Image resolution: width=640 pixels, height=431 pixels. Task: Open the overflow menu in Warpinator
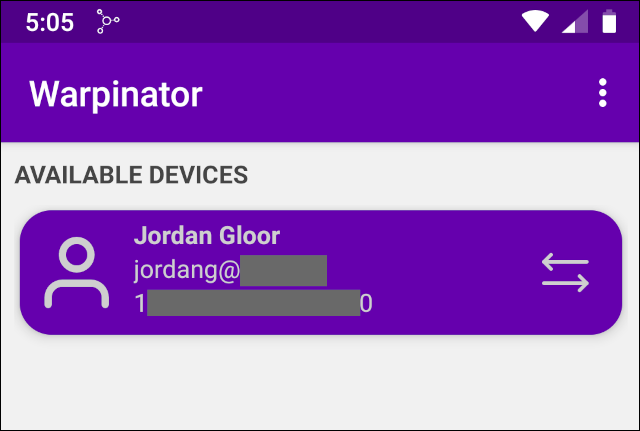pyautogui.click(x=602, y=93)
